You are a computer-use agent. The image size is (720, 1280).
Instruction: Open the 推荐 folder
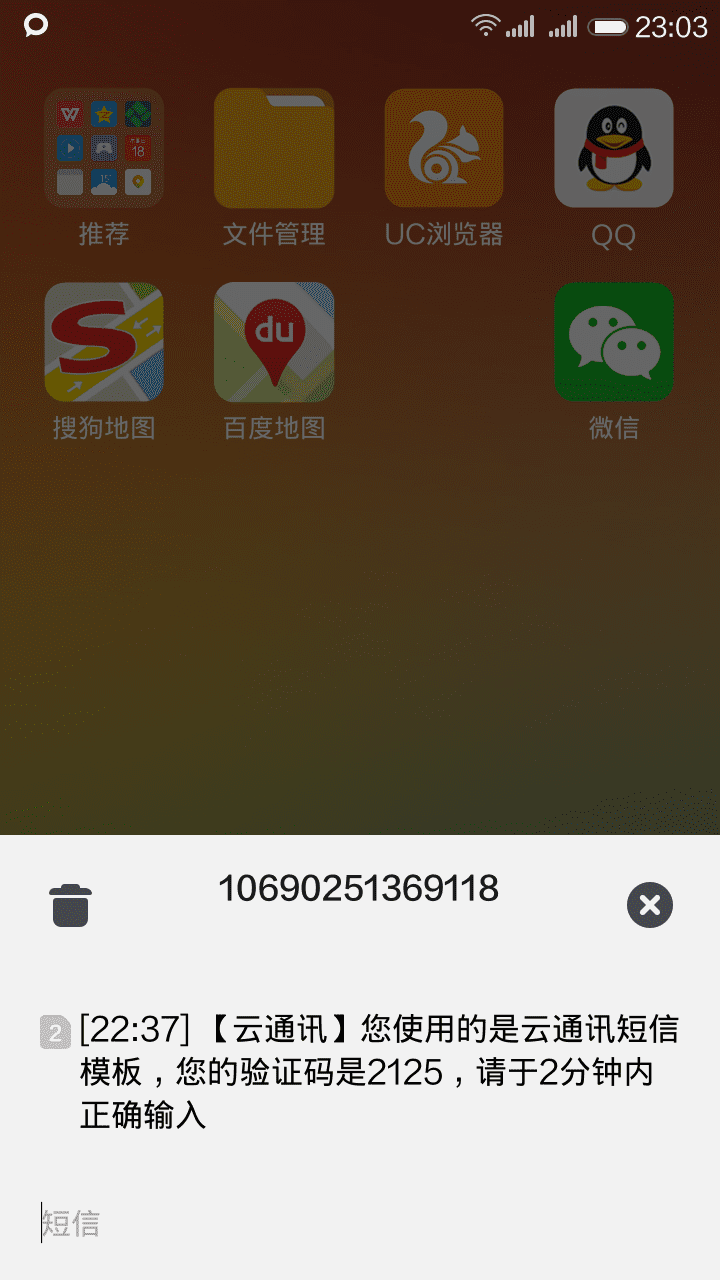click(104, 148)
